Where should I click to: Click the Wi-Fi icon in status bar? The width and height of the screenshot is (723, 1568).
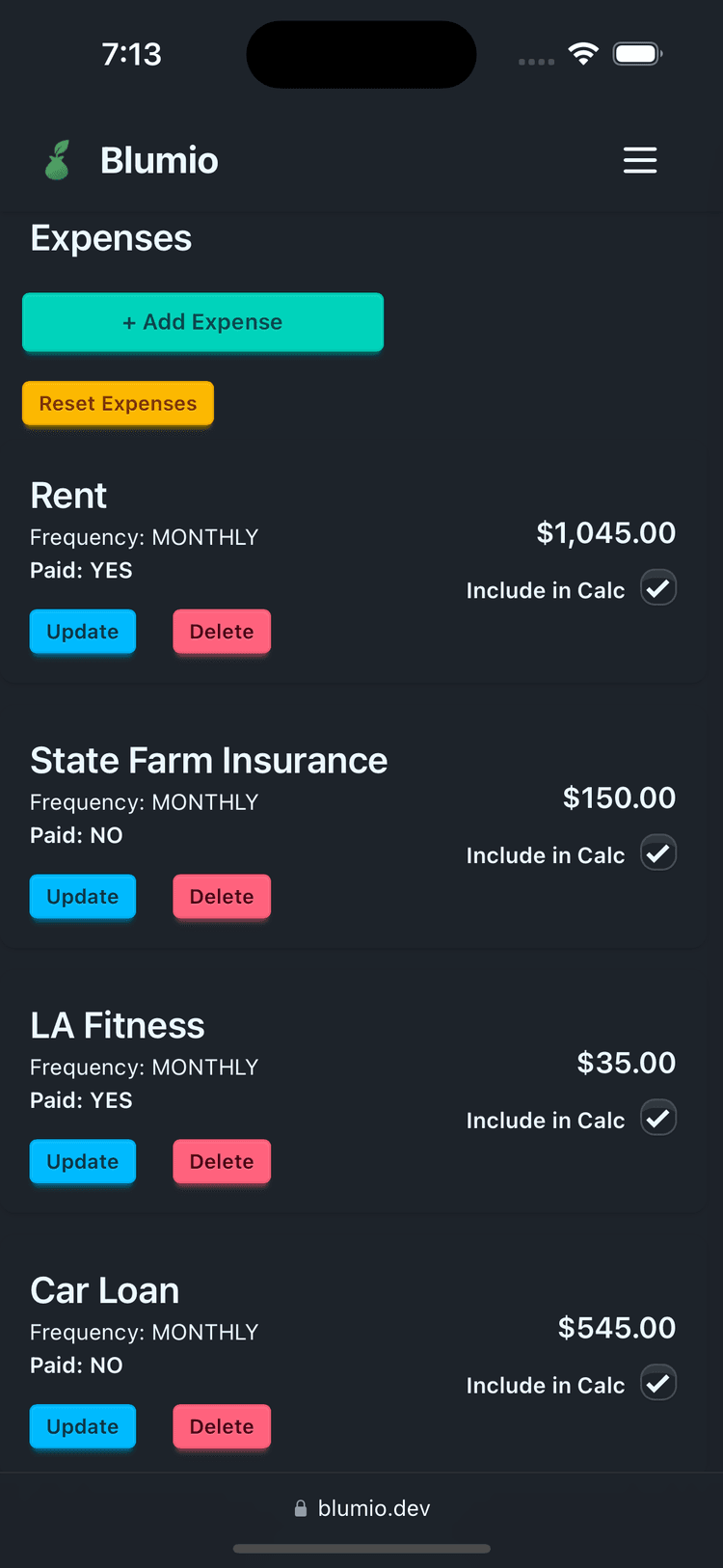[x=583, y=54]
